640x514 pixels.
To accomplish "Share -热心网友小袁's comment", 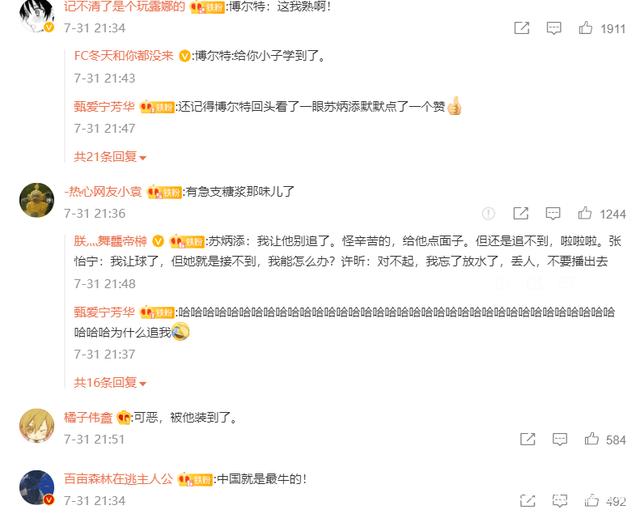I will point(522,214).
